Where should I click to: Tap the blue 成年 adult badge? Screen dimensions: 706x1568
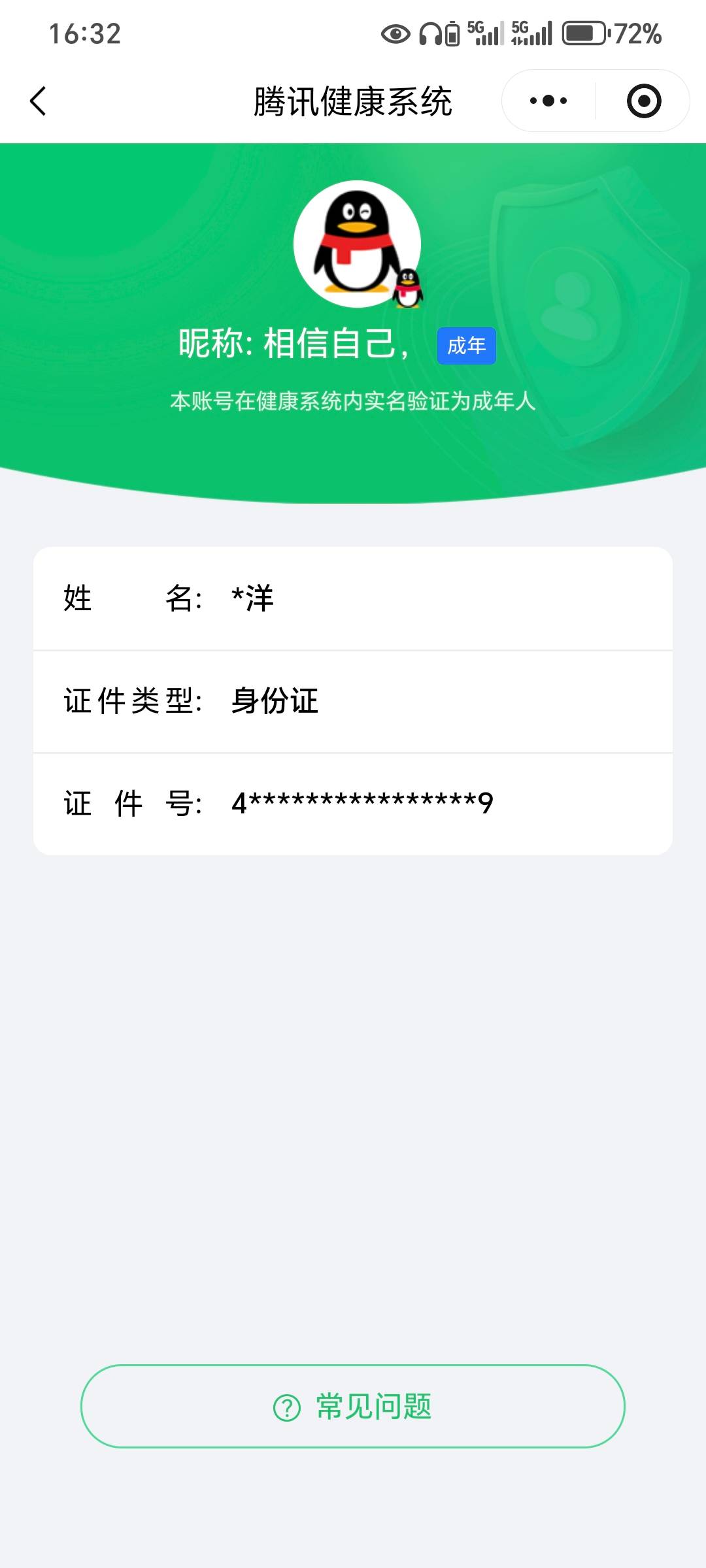[465, 346]
